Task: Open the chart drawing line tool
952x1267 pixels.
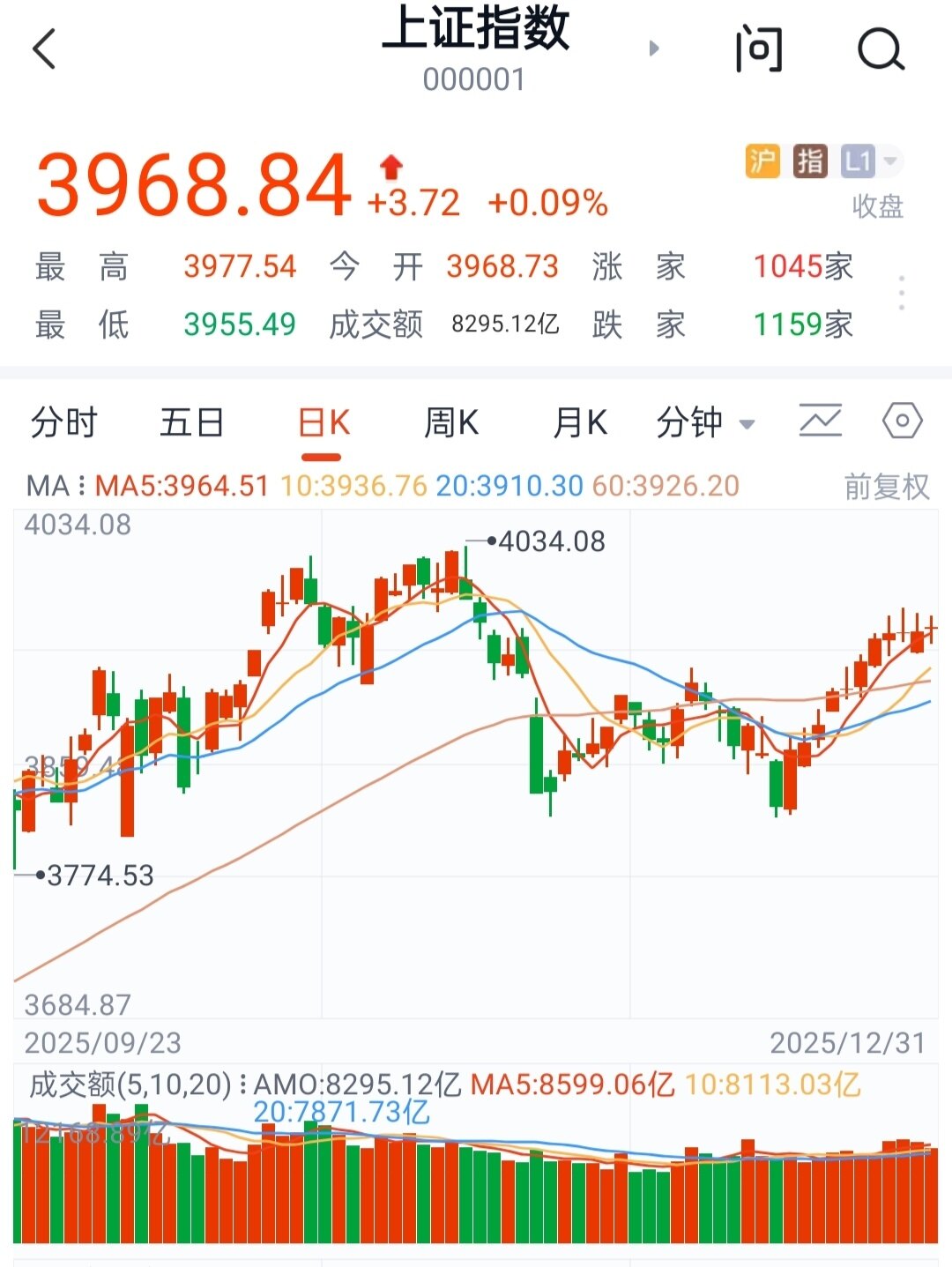Action: click(x=820, y=421)
